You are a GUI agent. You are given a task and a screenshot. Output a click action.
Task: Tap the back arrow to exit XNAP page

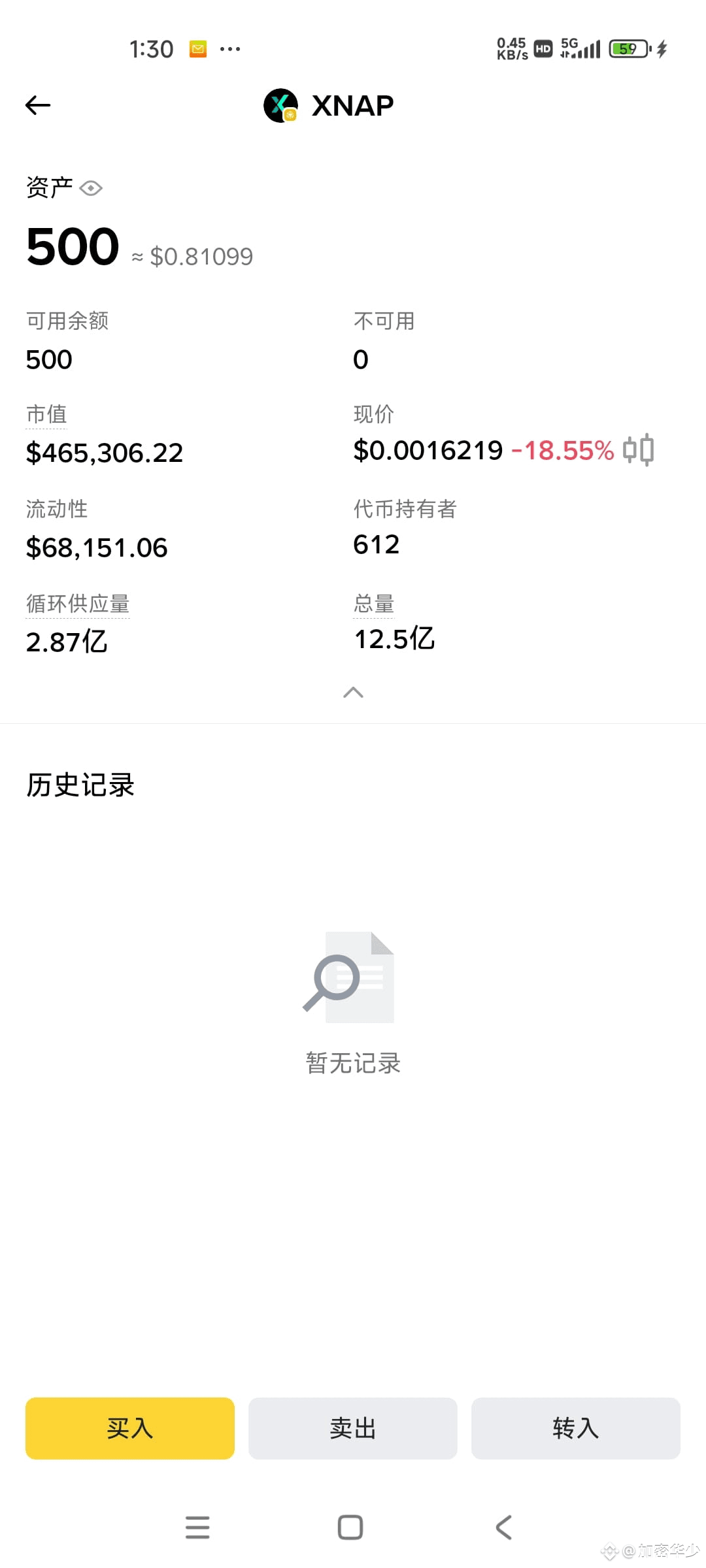[x=37, y=105]
